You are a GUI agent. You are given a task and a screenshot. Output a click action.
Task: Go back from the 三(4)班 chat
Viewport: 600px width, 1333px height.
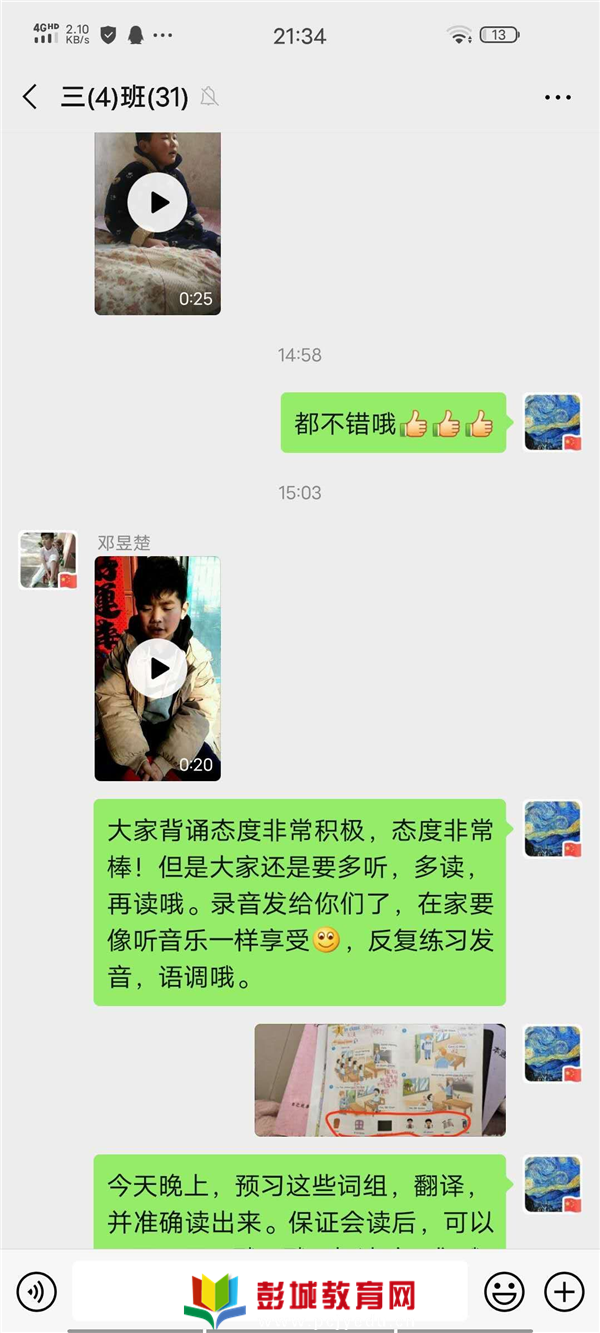coord(30,97)
